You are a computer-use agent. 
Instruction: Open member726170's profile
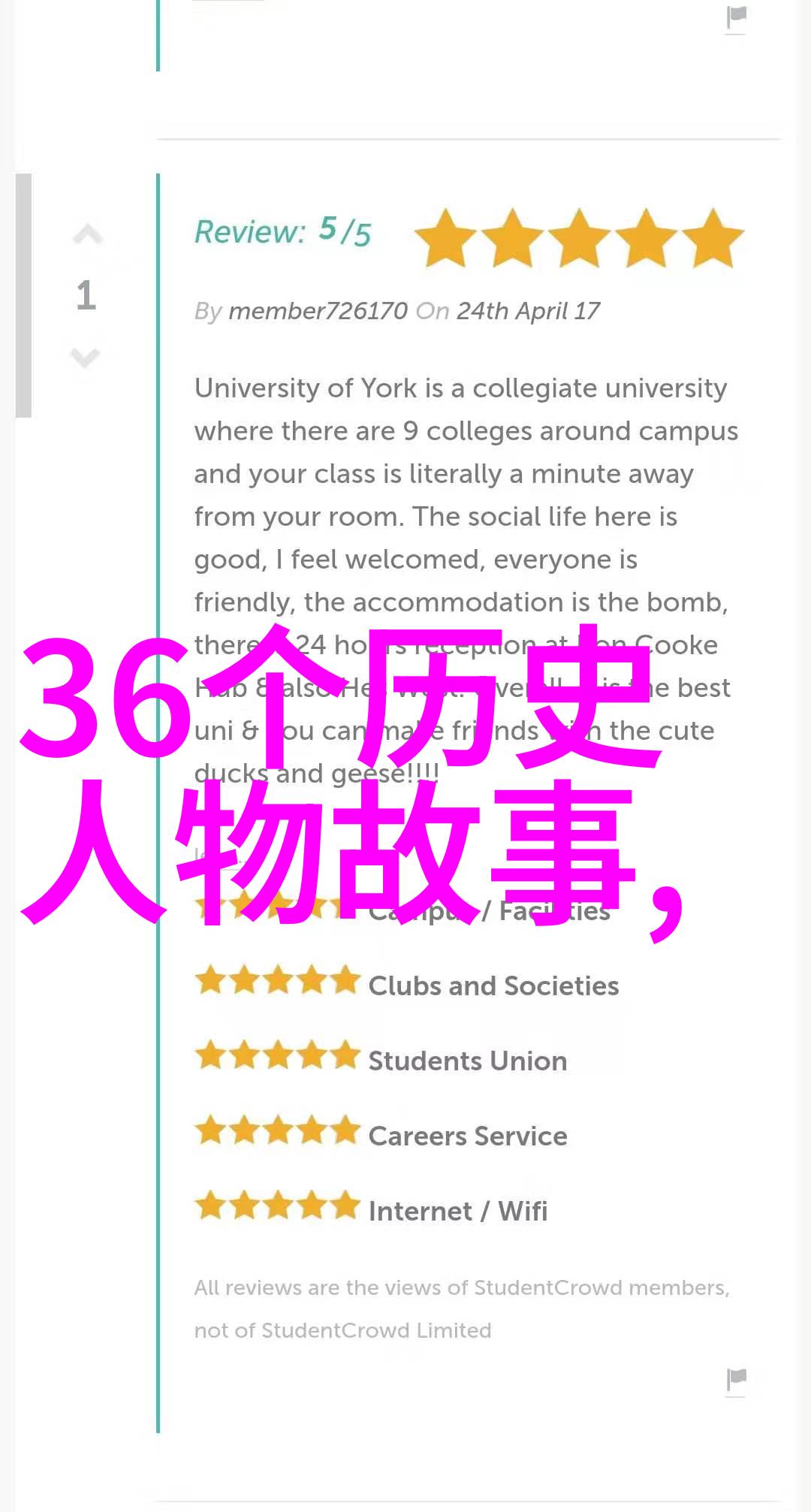pyautogui.click(x=318, y=311)
